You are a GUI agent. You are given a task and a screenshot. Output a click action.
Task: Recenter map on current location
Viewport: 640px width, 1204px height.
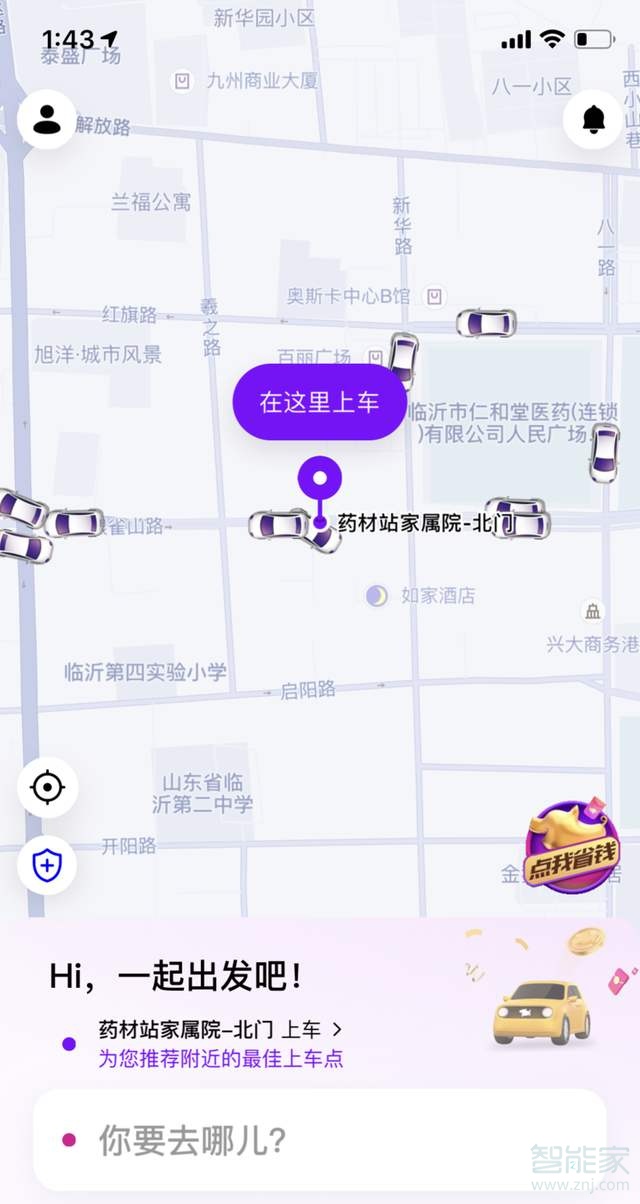click(47, 788)
